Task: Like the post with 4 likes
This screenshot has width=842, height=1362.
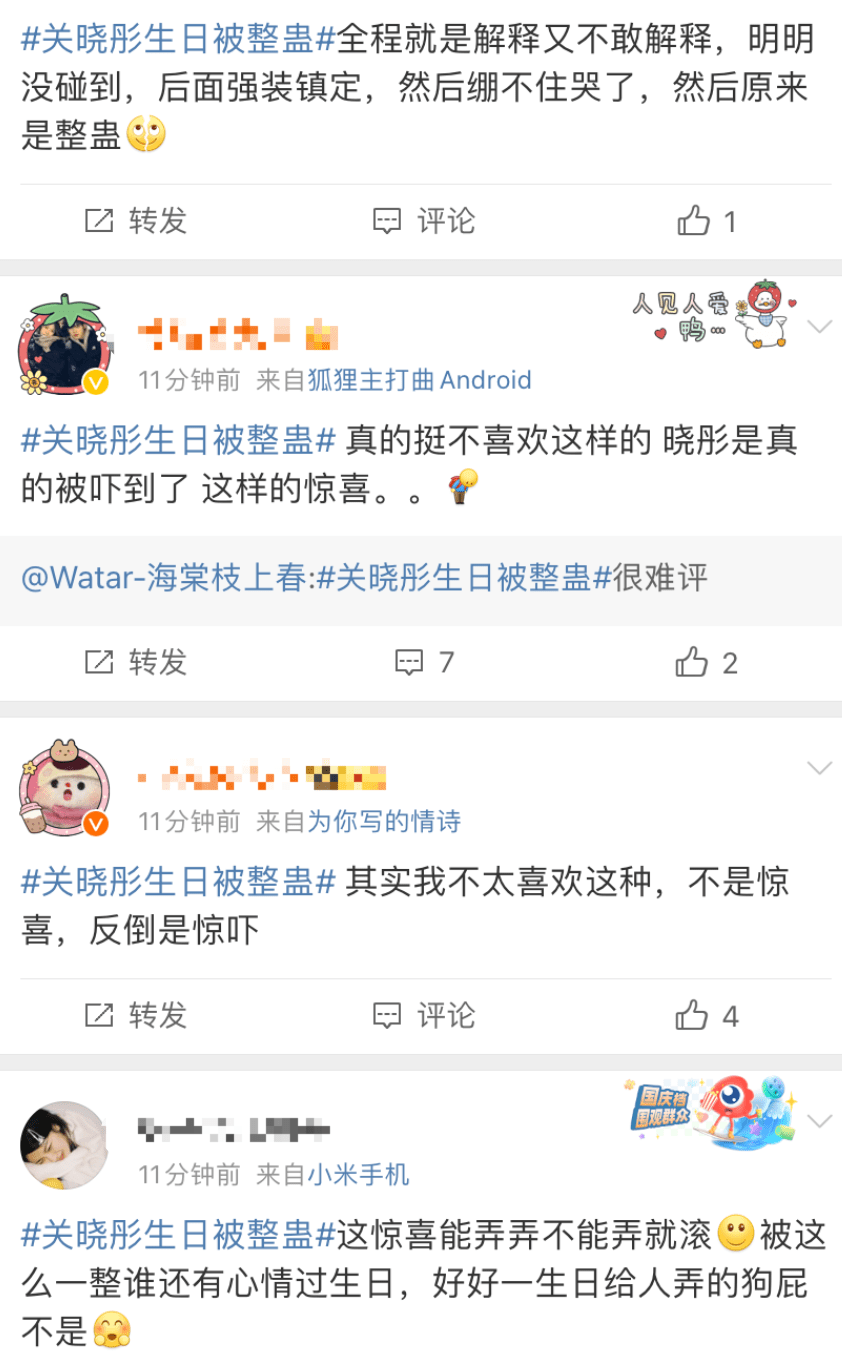Action: pyautogui.click(x=706, y=1016)
